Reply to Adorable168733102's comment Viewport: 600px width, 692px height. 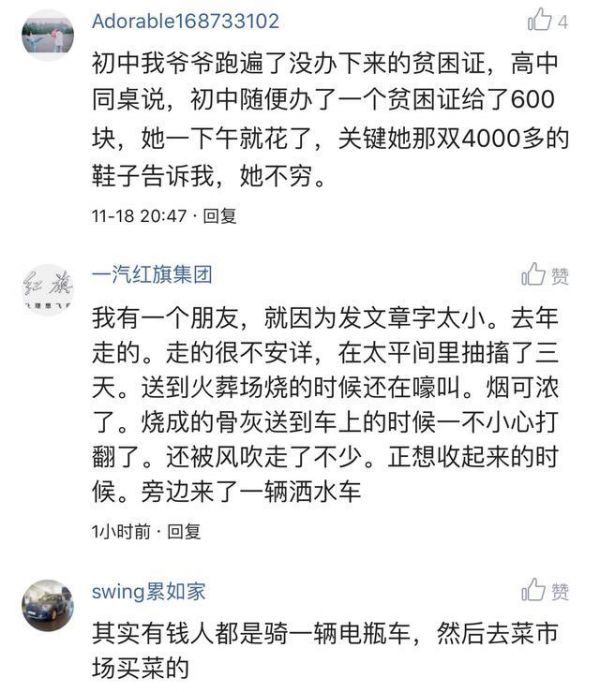[x=219, y=214]
